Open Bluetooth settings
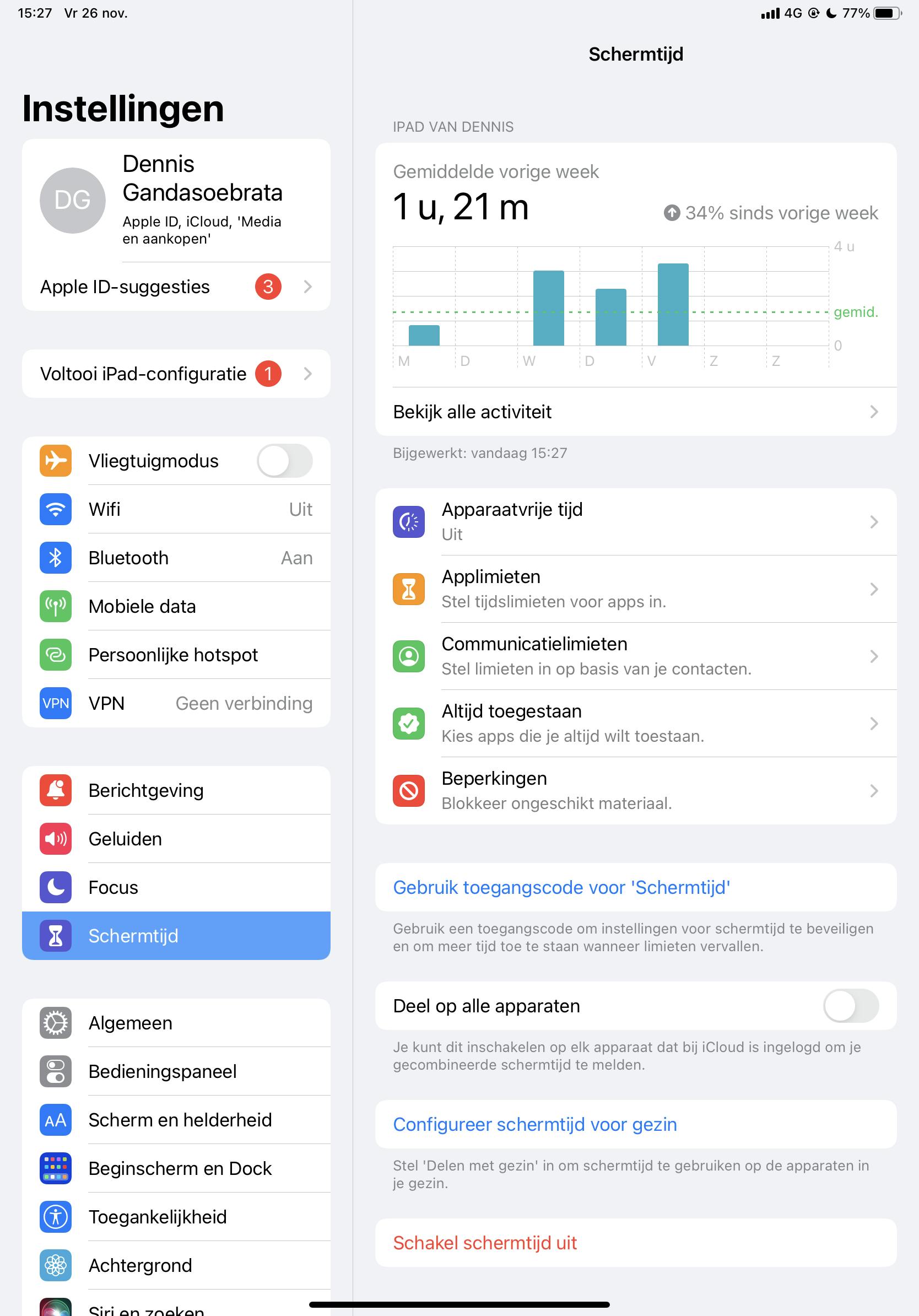The image size is (919, 1316). [176, 558]
